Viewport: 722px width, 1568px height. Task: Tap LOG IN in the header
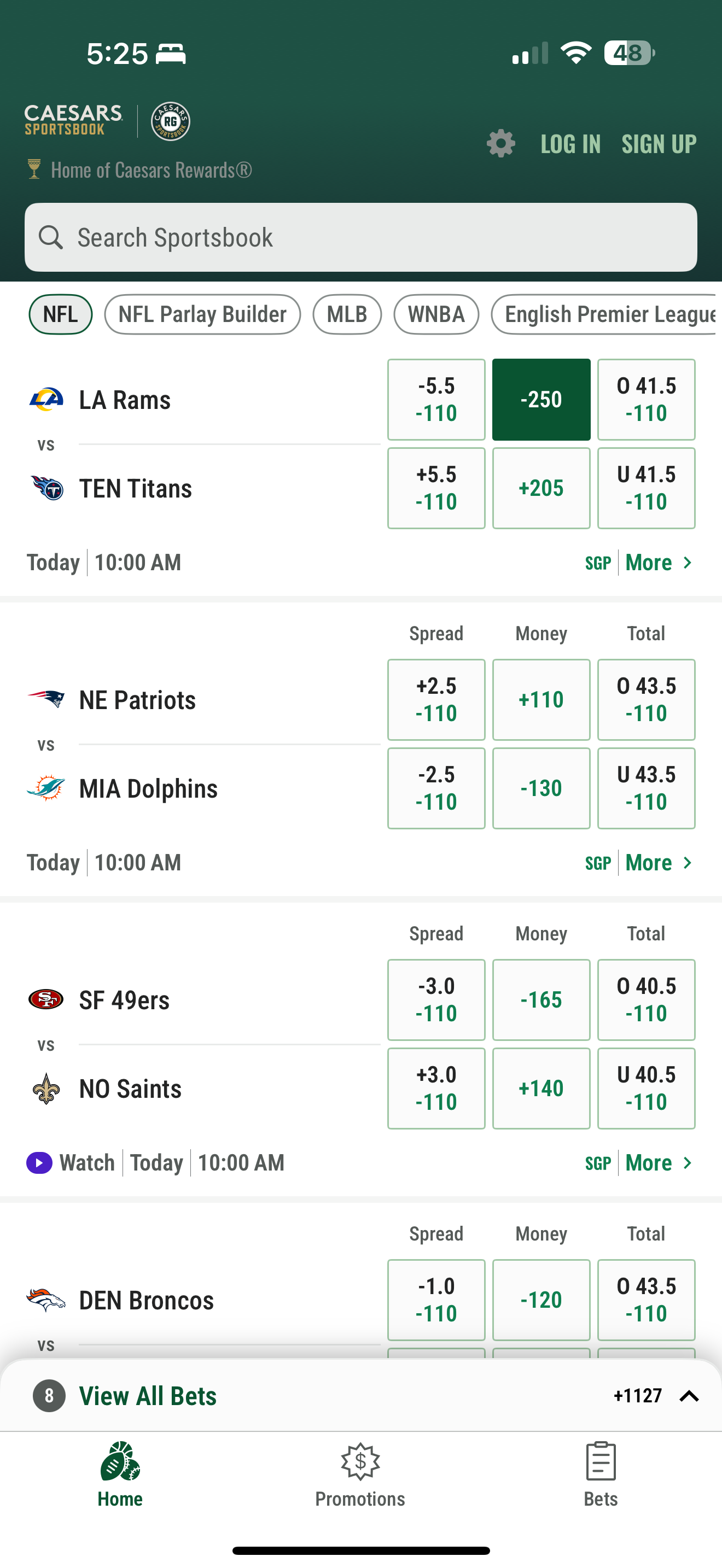(x=570, y=144)
